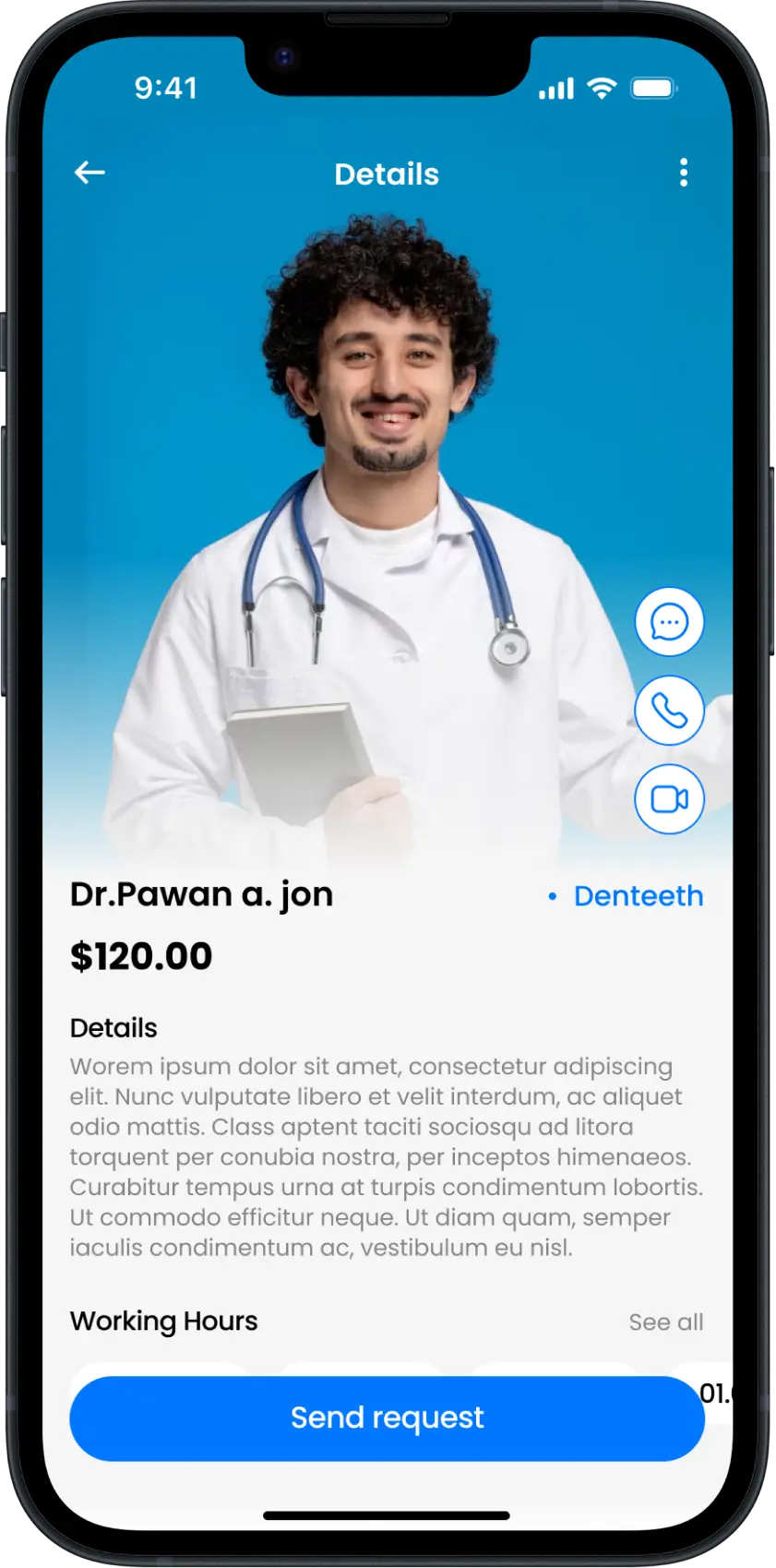
Task: Tap the blue bullet beside Denteeth
Action: 552,896
